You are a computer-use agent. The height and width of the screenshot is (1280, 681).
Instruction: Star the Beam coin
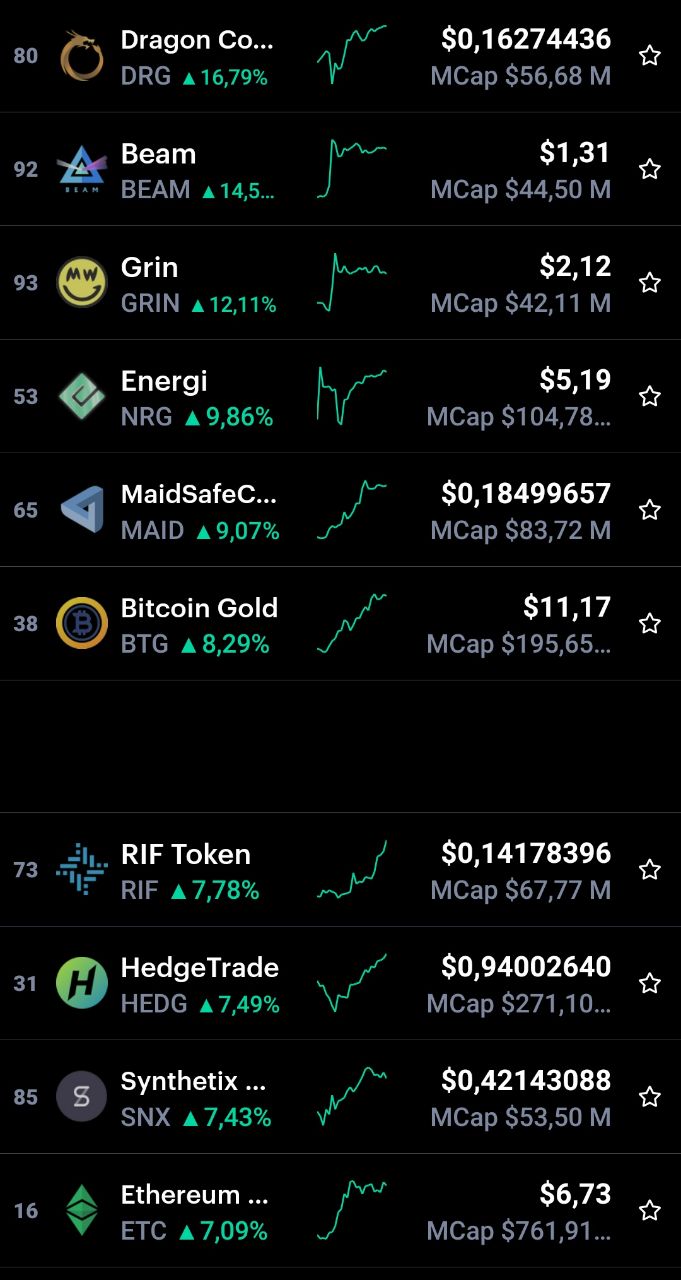click(650, 169)
